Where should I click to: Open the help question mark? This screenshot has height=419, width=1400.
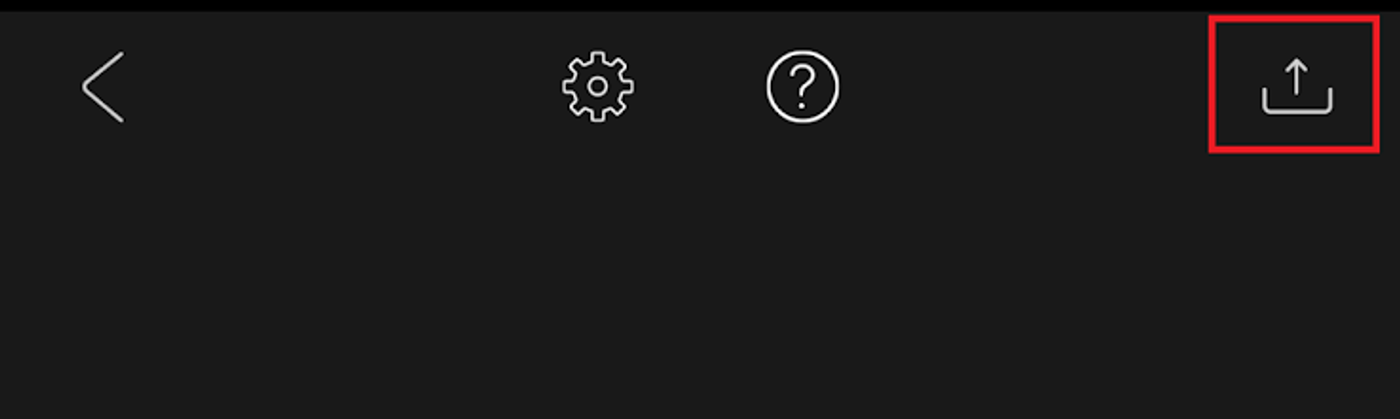[x=802, y=87]
